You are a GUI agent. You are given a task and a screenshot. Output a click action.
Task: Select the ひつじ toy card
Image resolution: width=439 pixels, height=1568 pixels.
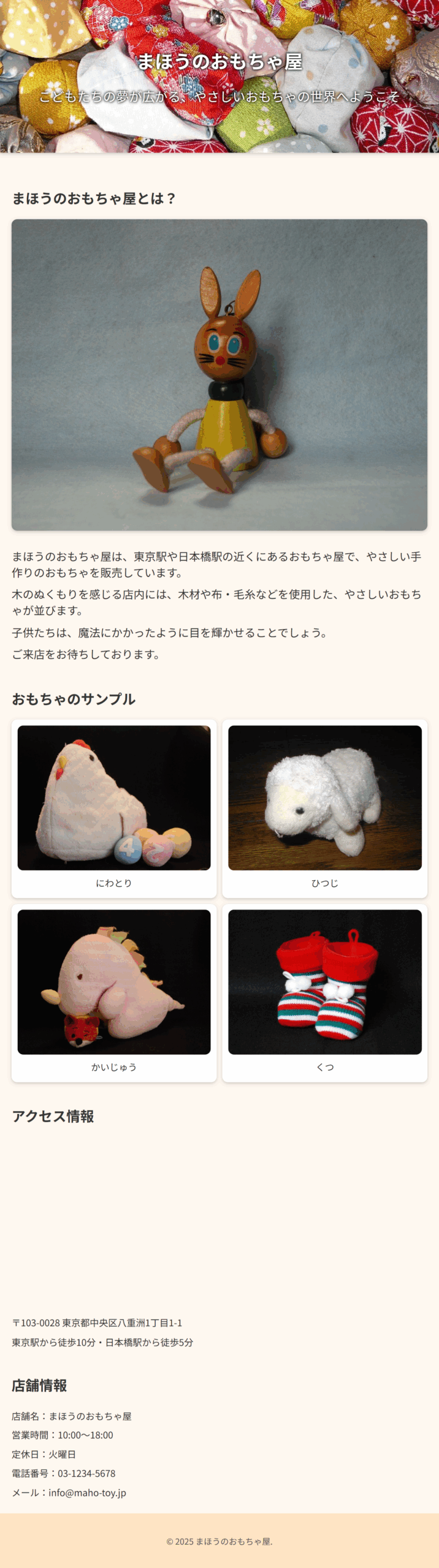[x=324, y=808]
